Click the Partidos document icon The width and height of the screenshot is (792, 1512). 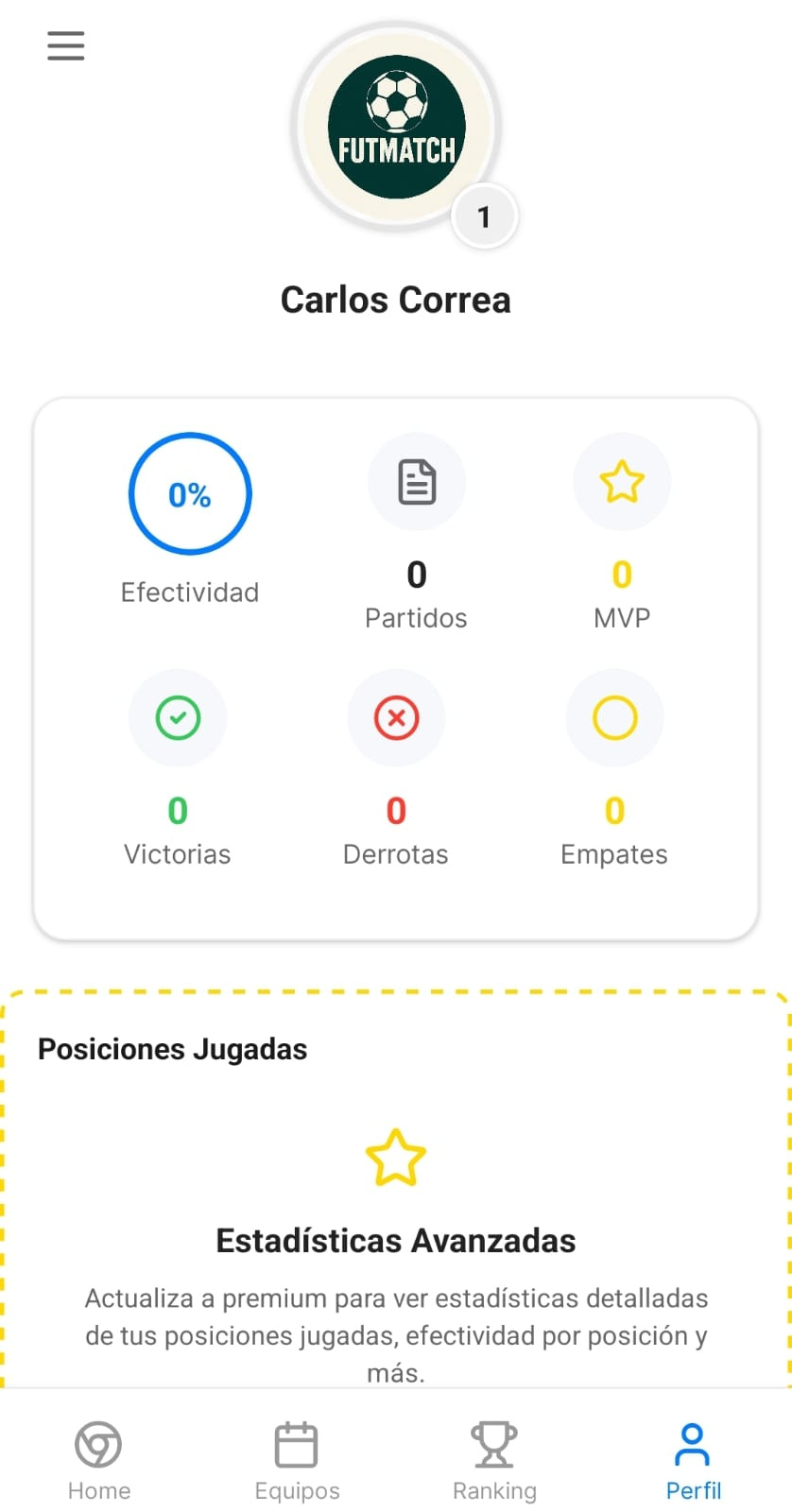click(x=416, y=481)
